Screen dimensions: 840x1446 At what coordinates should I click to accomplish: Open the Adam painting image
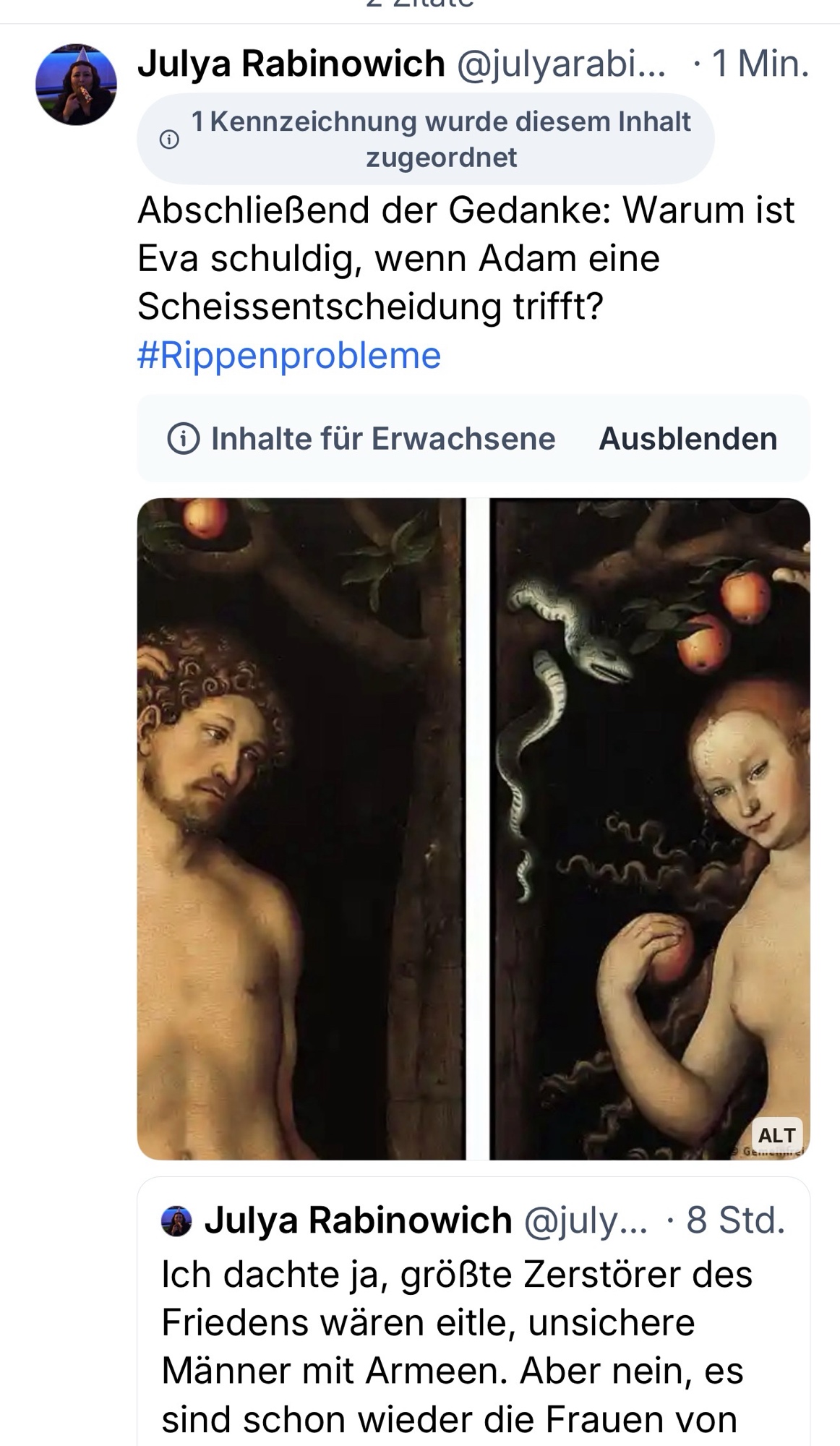(x=301, y=828)
